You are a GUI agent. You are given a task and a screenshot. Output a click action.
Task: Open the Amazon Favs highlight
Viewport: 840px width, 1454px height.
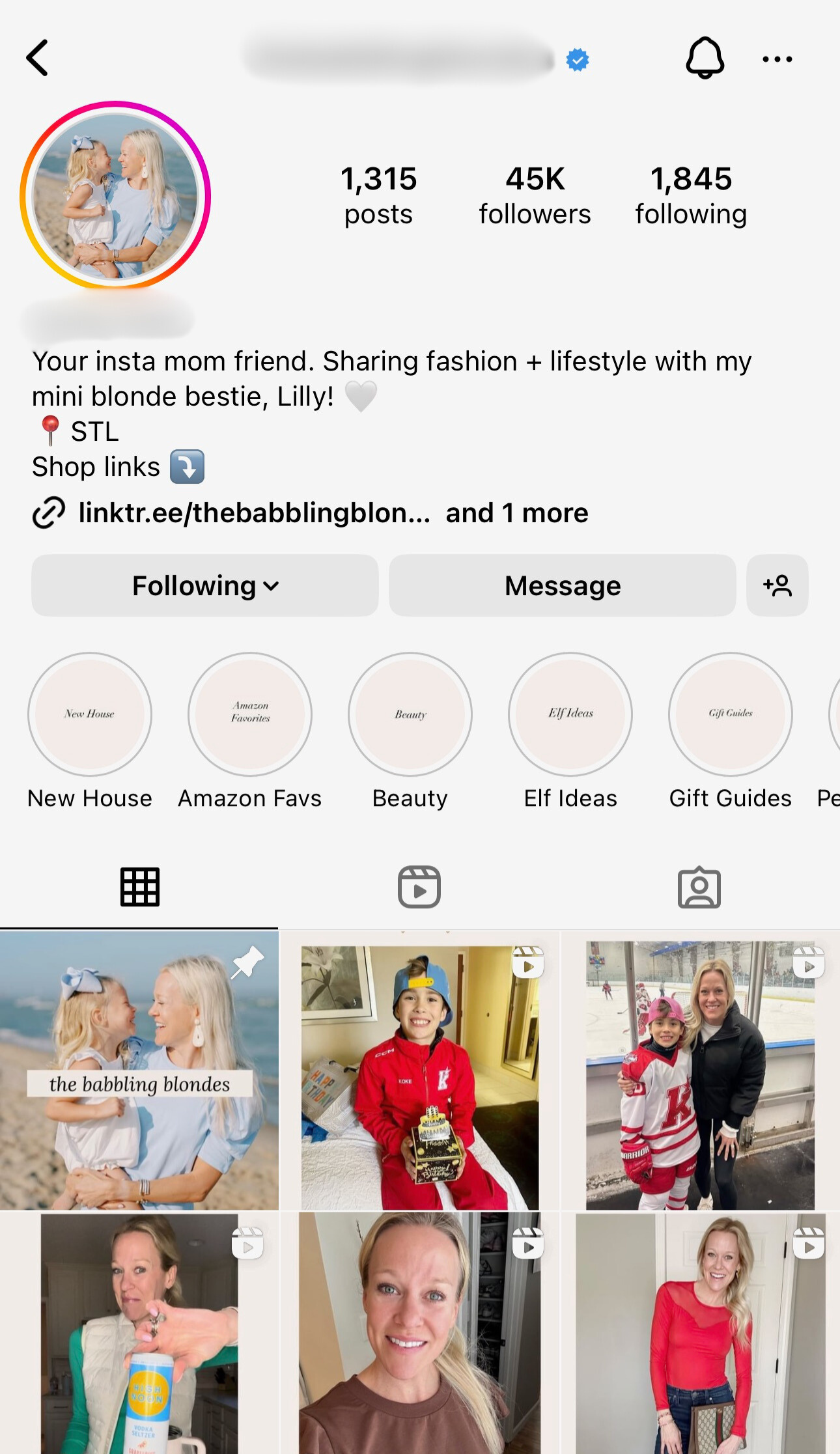click(250, 714)
